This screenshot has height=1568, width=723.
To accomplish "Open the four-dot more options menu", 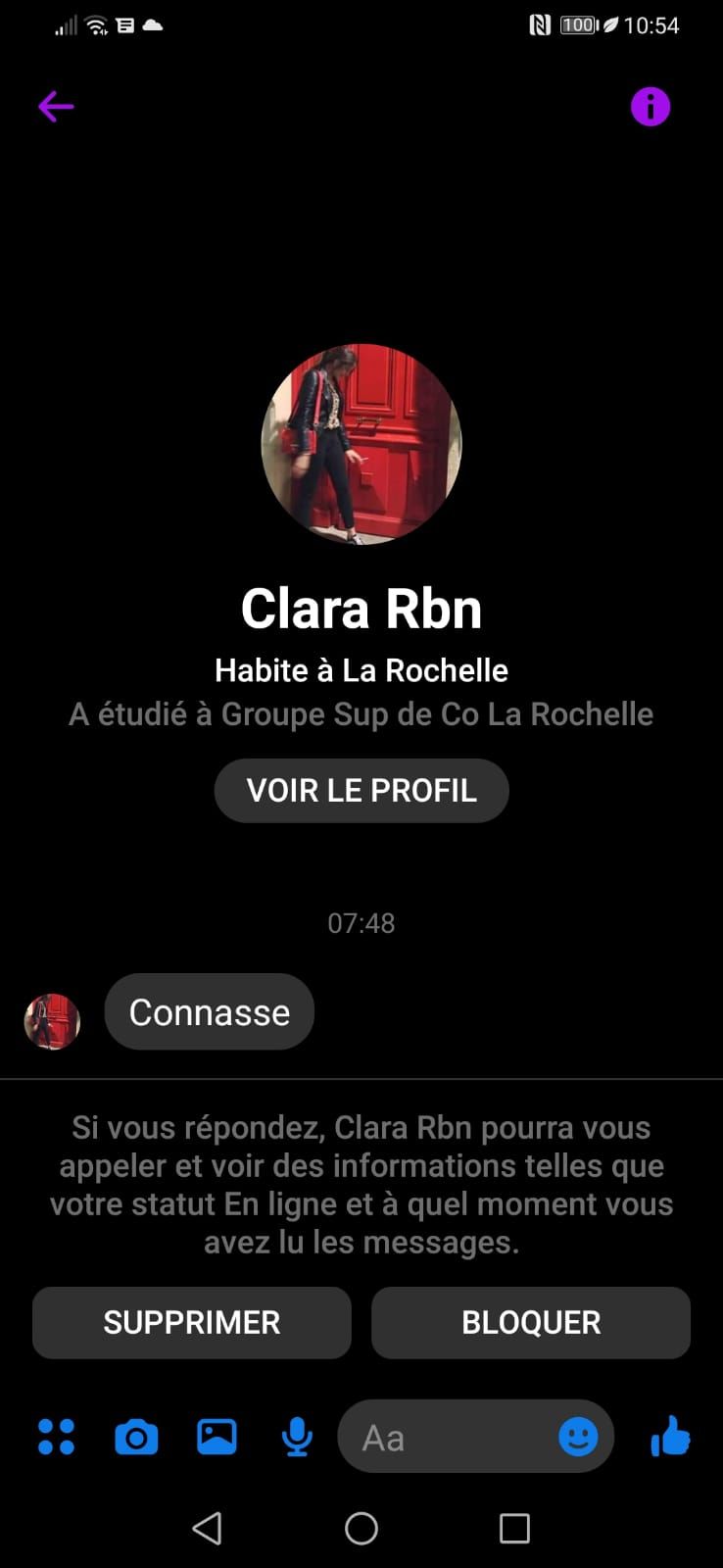I will pos(56,1438).
